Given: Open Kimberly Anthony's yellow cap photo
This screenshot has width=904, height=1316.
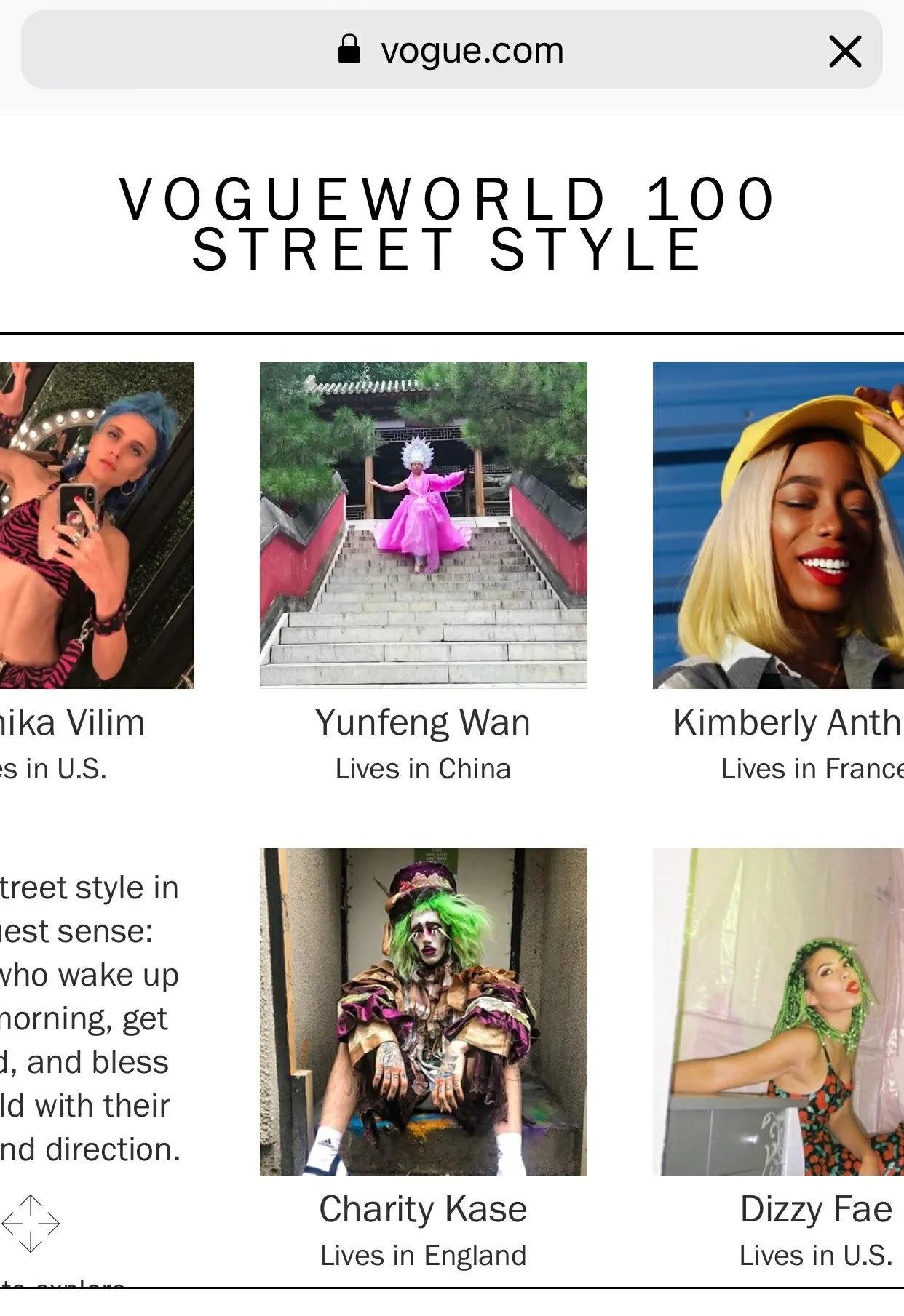Looking at the screenshot, I should click(x=777, y=524).
